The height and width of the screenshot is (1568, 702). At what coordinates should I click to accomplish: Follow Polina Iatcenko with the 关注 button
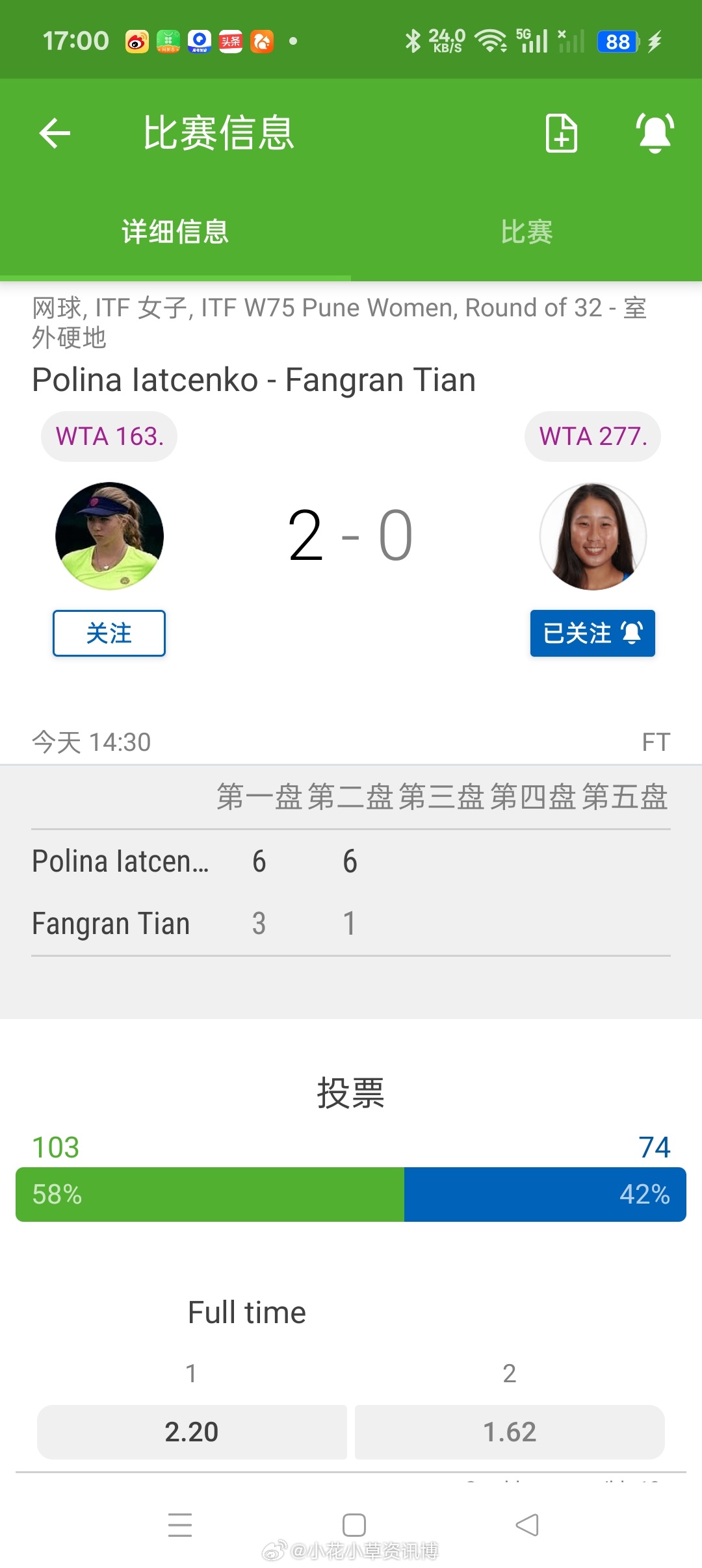tap(108, 633)
